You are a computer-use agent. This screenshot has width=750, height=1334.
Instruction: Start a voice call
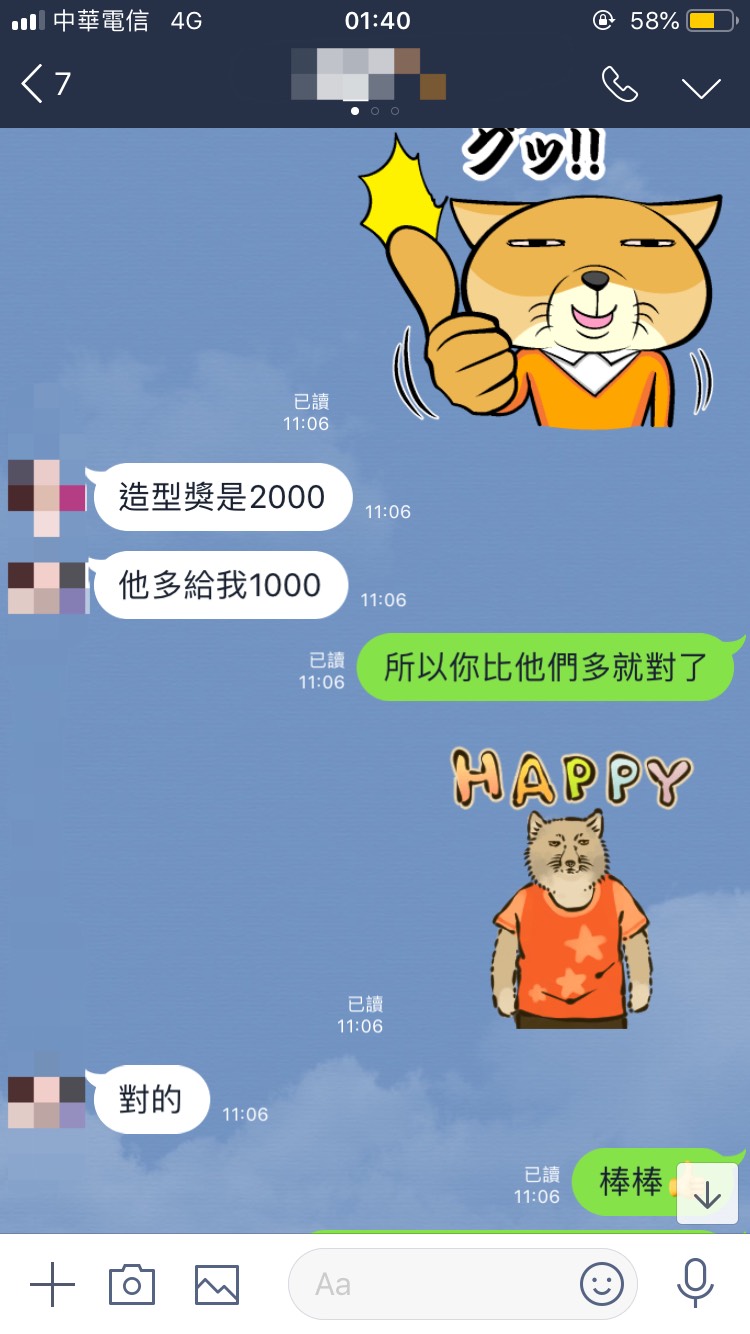pyautogui.click(x=619, y=85)
